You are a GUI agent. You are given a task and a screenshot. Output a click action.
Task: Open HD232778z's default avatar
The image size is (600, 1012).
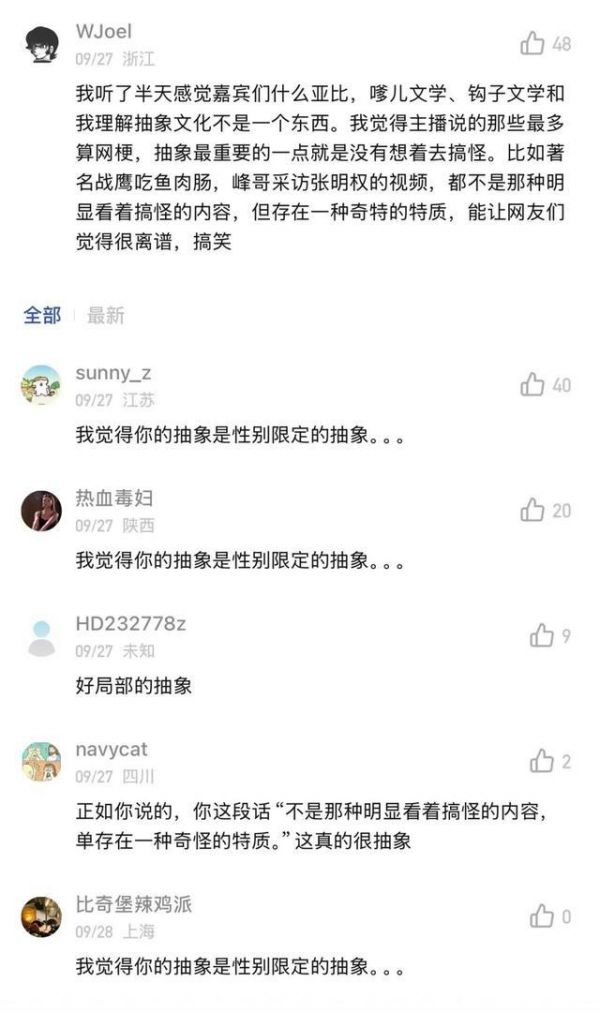pyautogui.click(x=41, y=637)
